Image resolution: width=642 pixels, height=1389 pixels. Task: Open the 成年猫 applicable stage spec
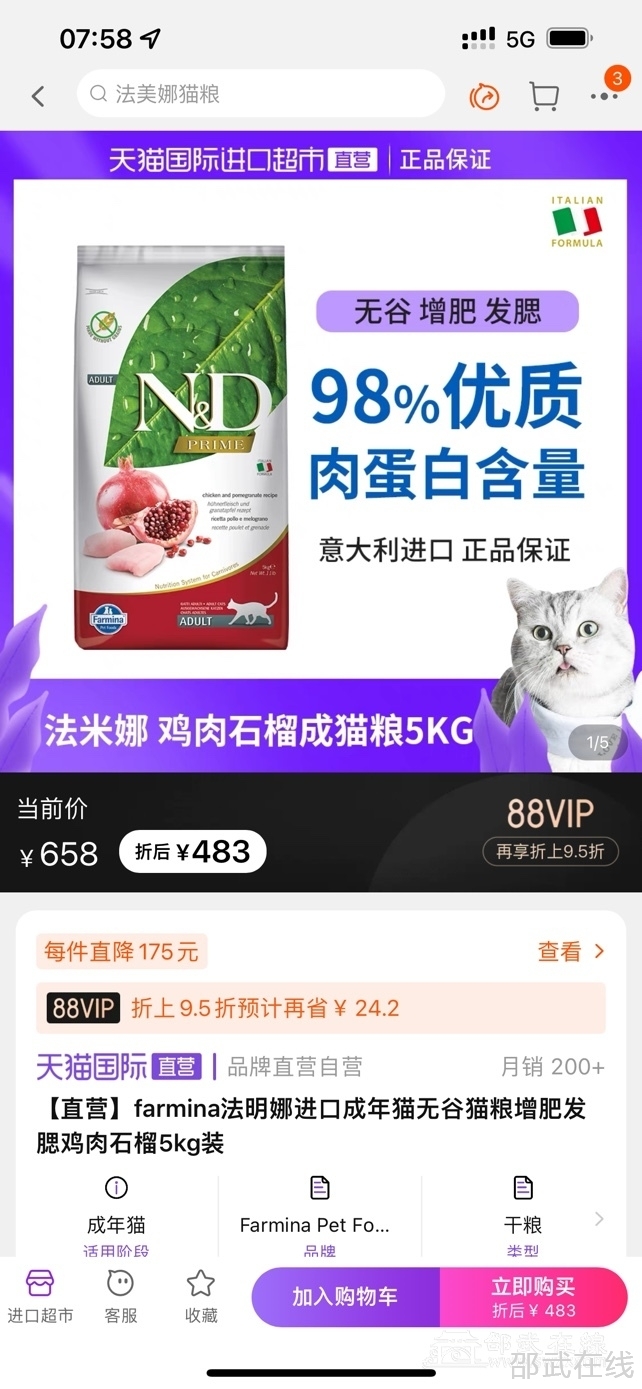tap(116, 1212)
